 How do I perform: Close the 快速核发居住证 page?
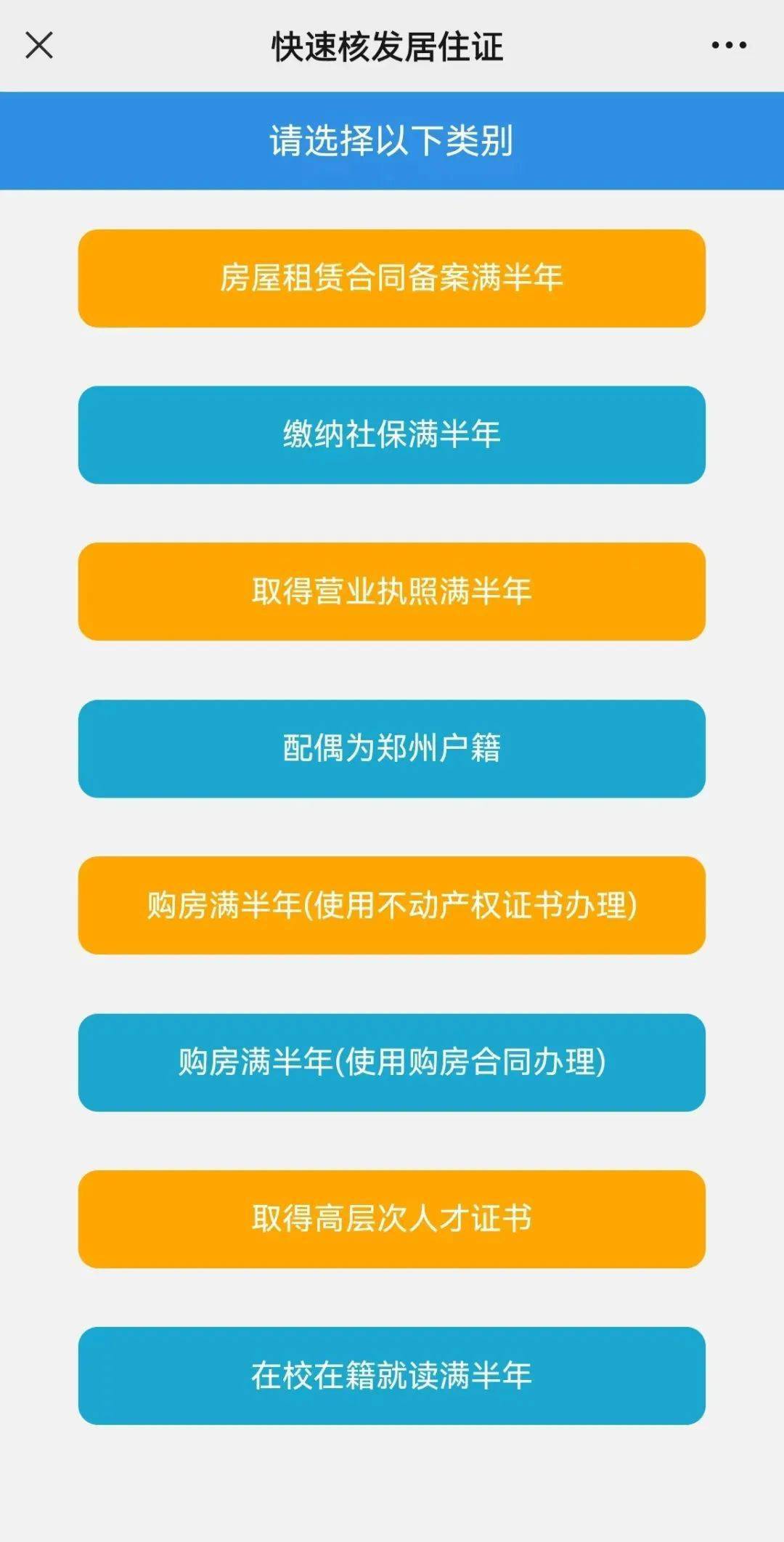[39, 45]
